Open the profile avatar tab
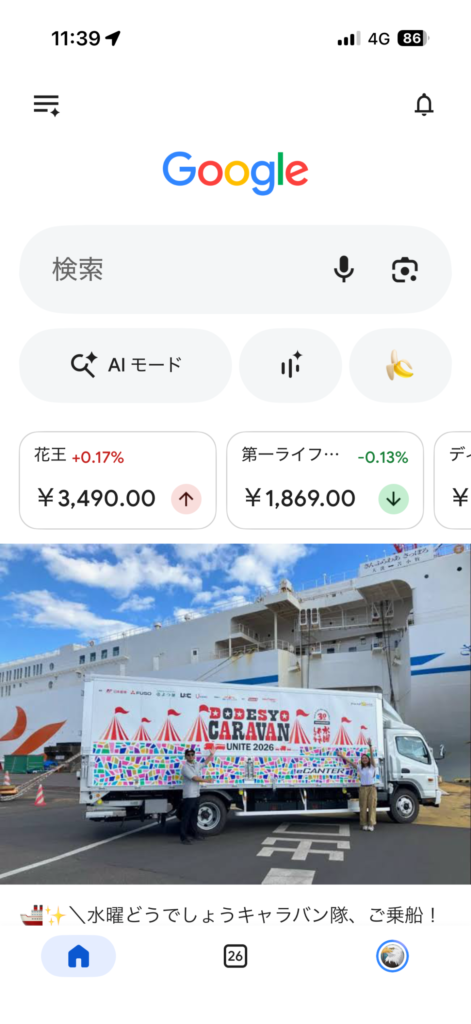The image size is (471, 1024). [392, 956]
